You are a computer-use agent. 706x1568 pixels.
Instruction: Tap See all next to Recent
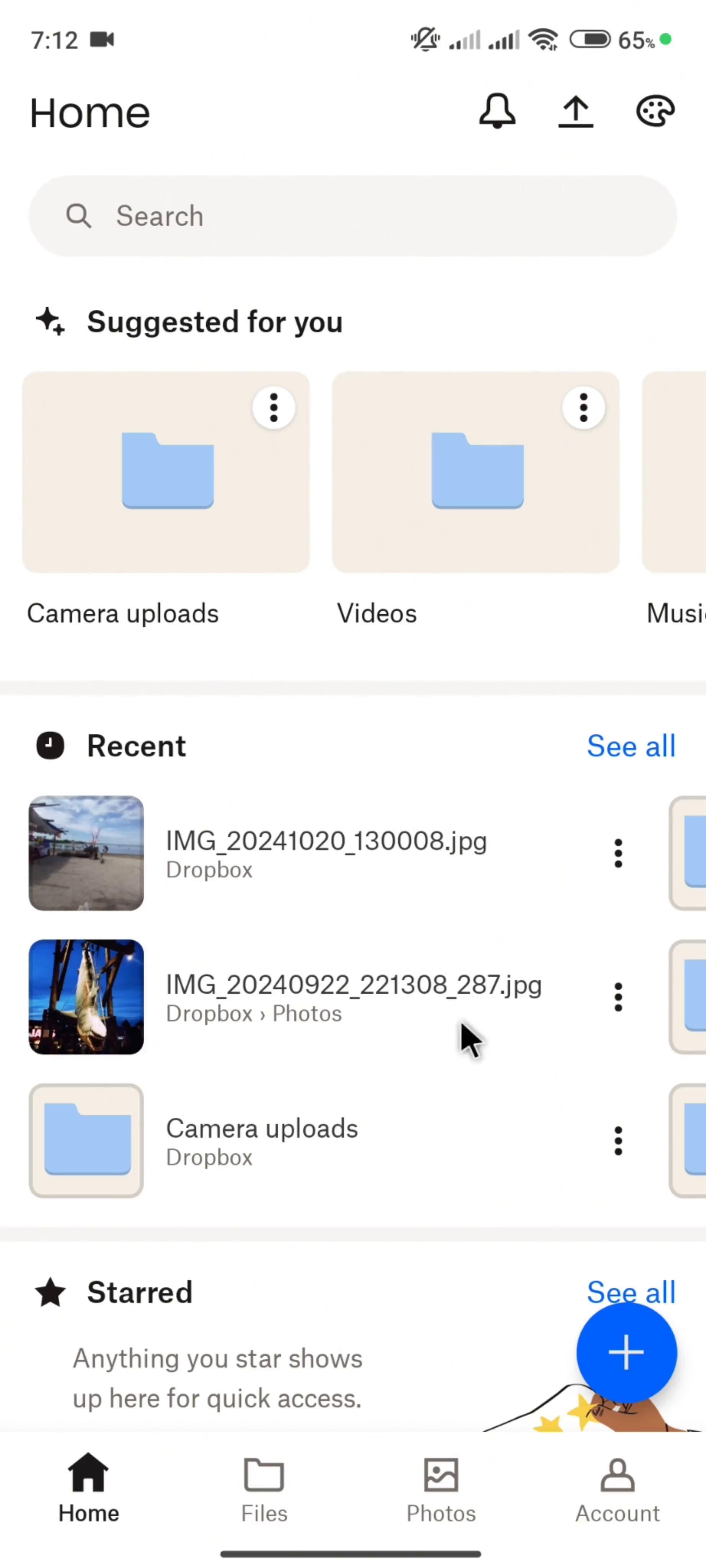pos(631,746)
